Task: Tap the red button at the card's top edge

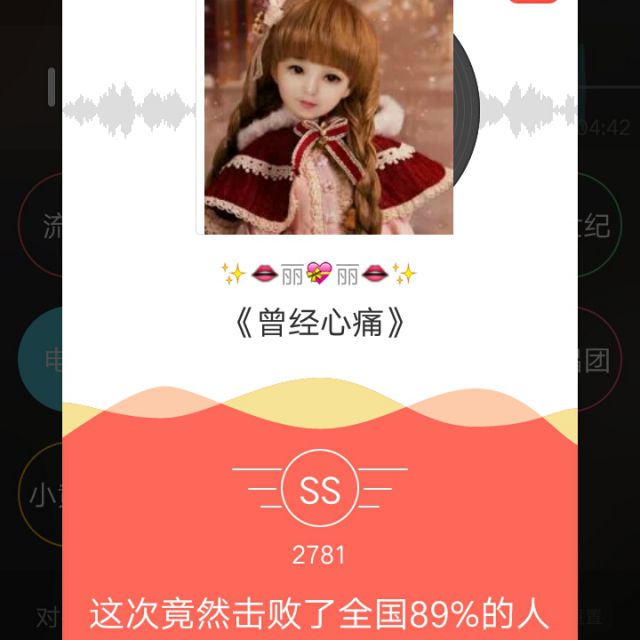Action: click(532, 2)
